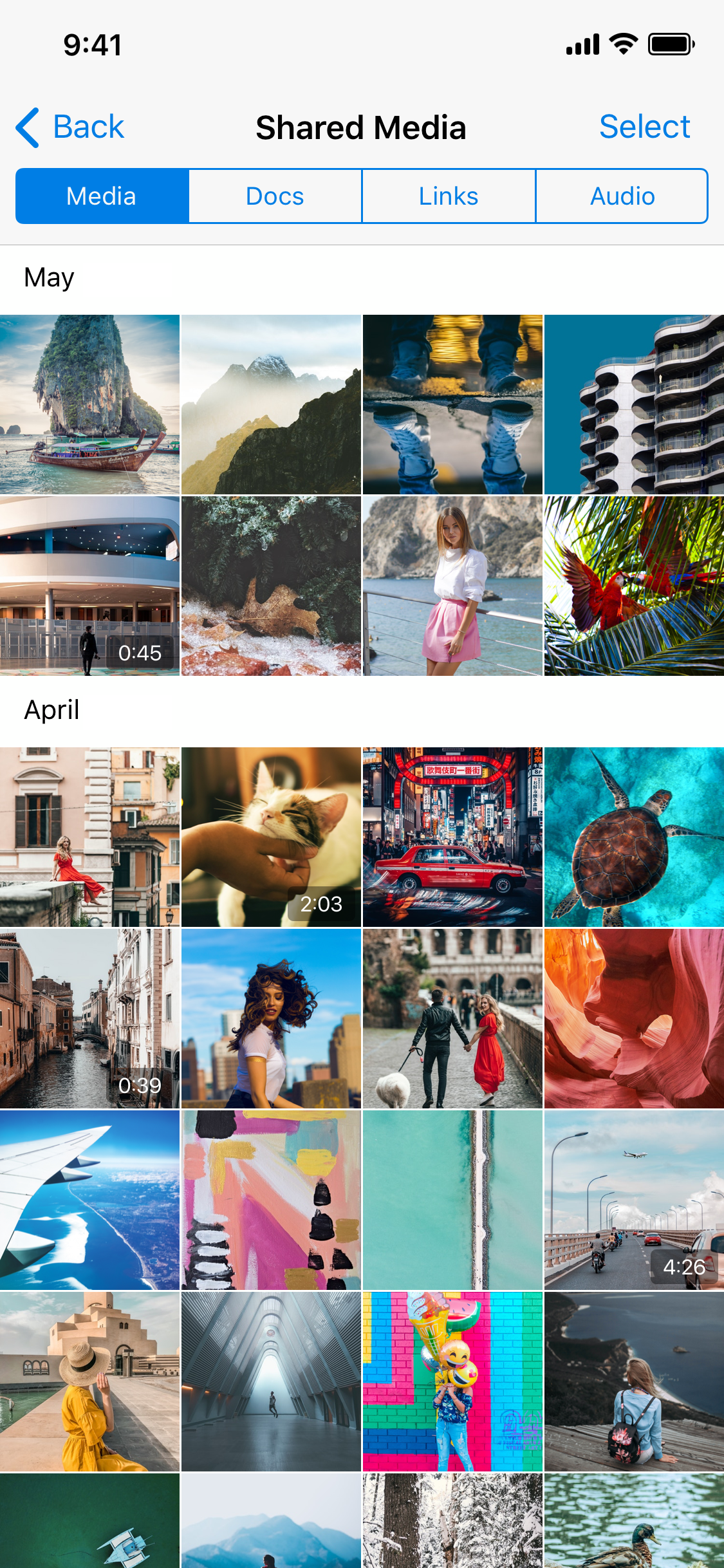The width and height of the screenshot is (724, 1568).
Task: Go back from Shared Media
Action: point(71,127)
